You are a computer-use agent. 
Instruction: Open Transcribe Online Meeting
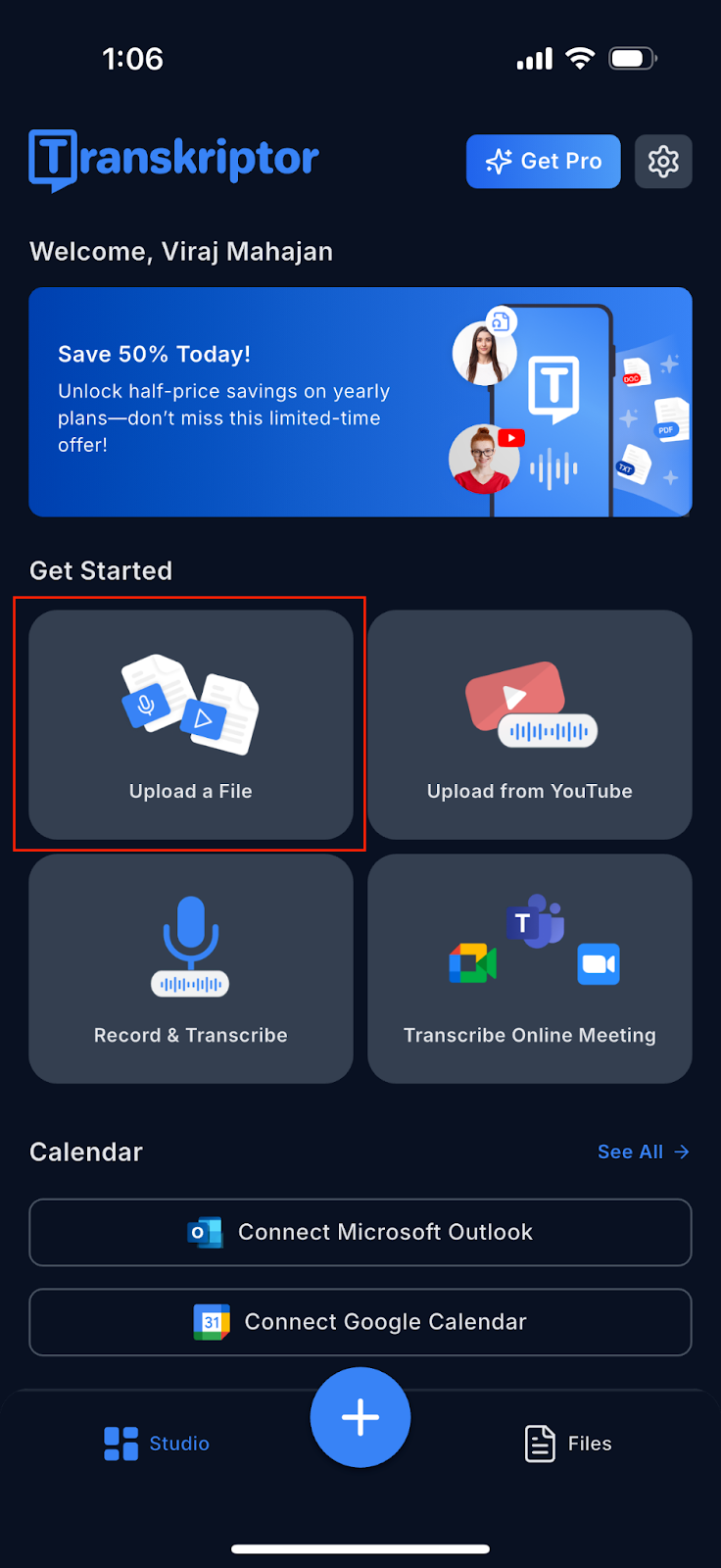tap(529, 968)
